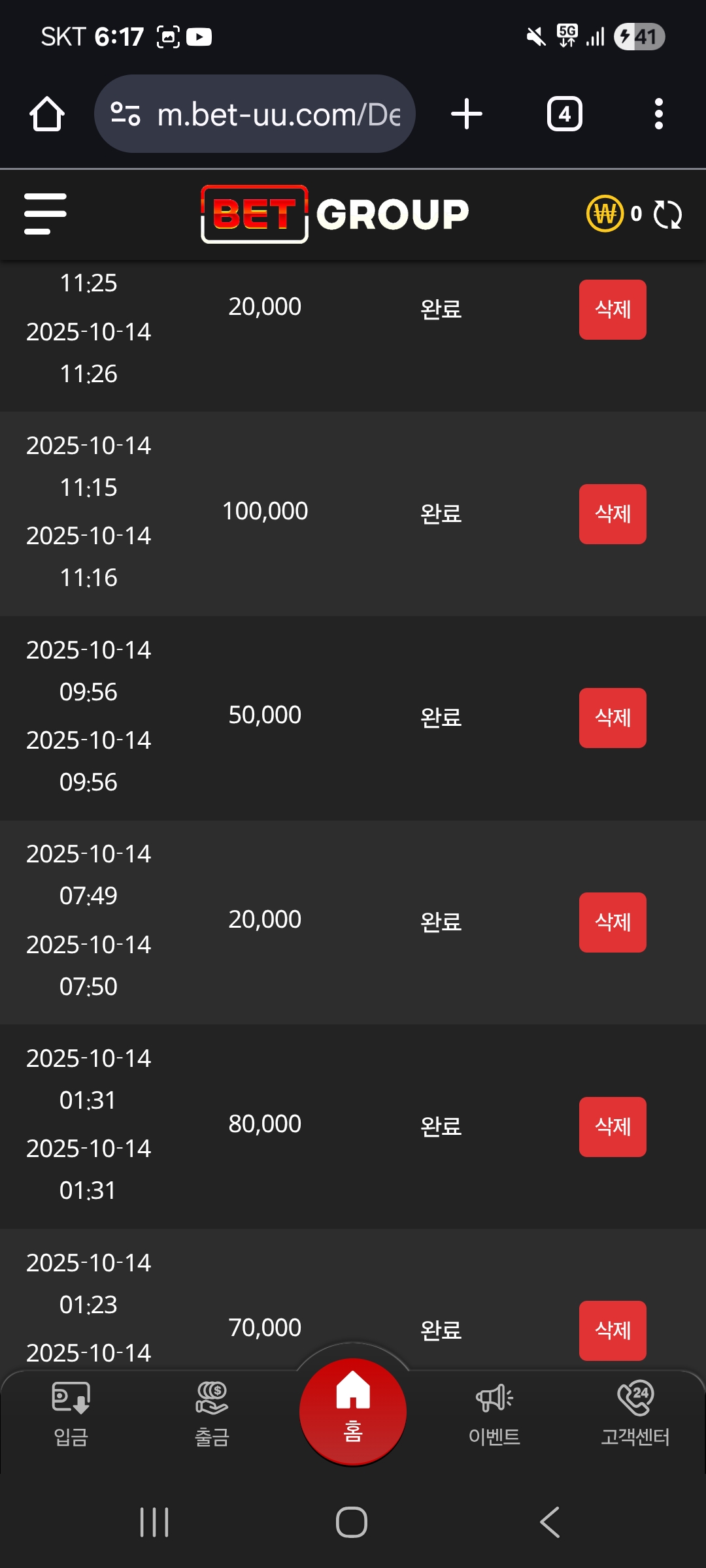Delete the 80,000 record from 01:31
Viewport: 706px width, 1568px height.
[613, 1127]
